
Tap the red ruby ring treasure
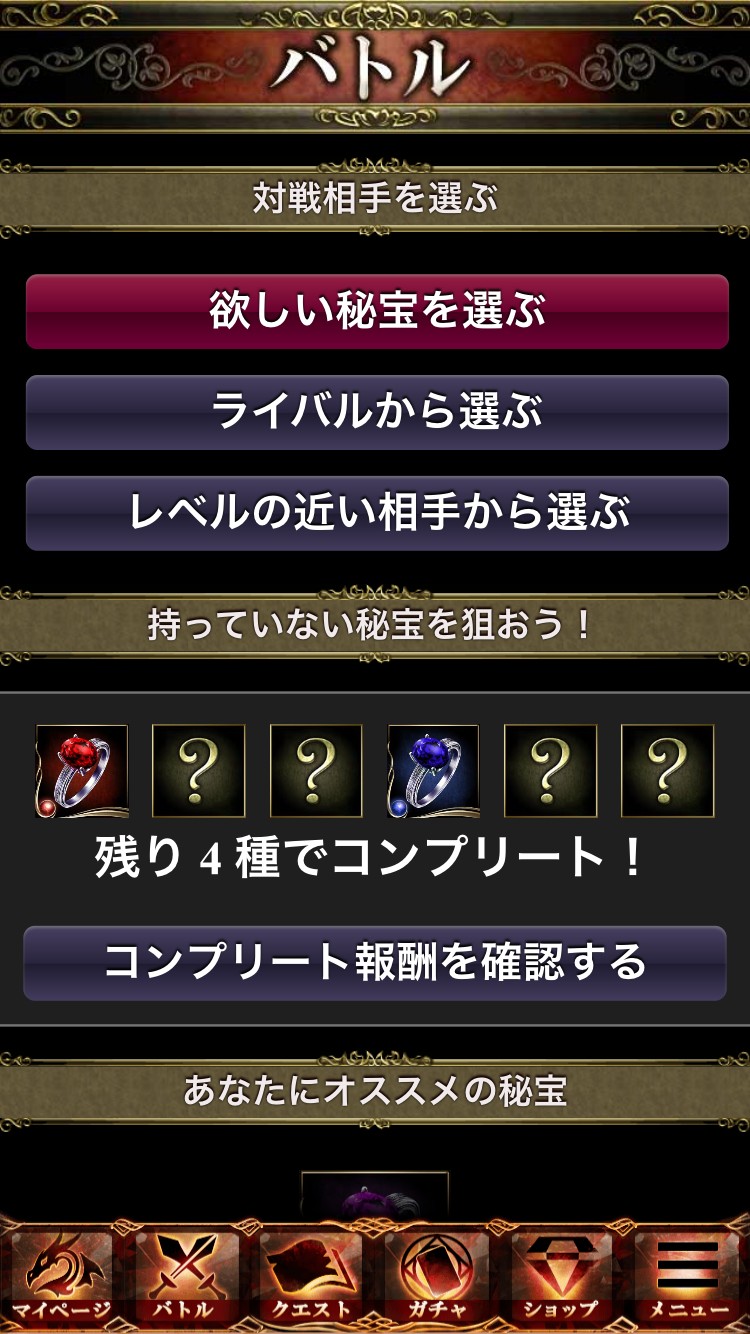82,771
